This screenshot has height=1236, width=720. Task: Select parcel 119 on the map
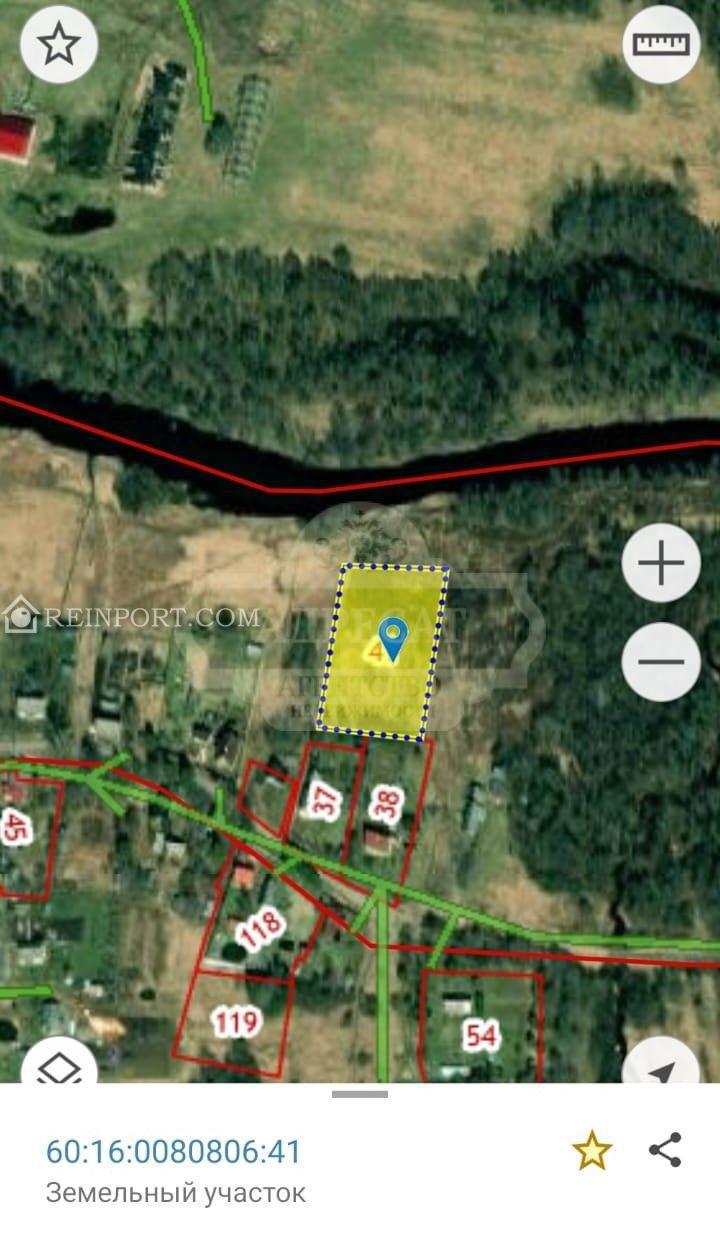point(236,1021)
